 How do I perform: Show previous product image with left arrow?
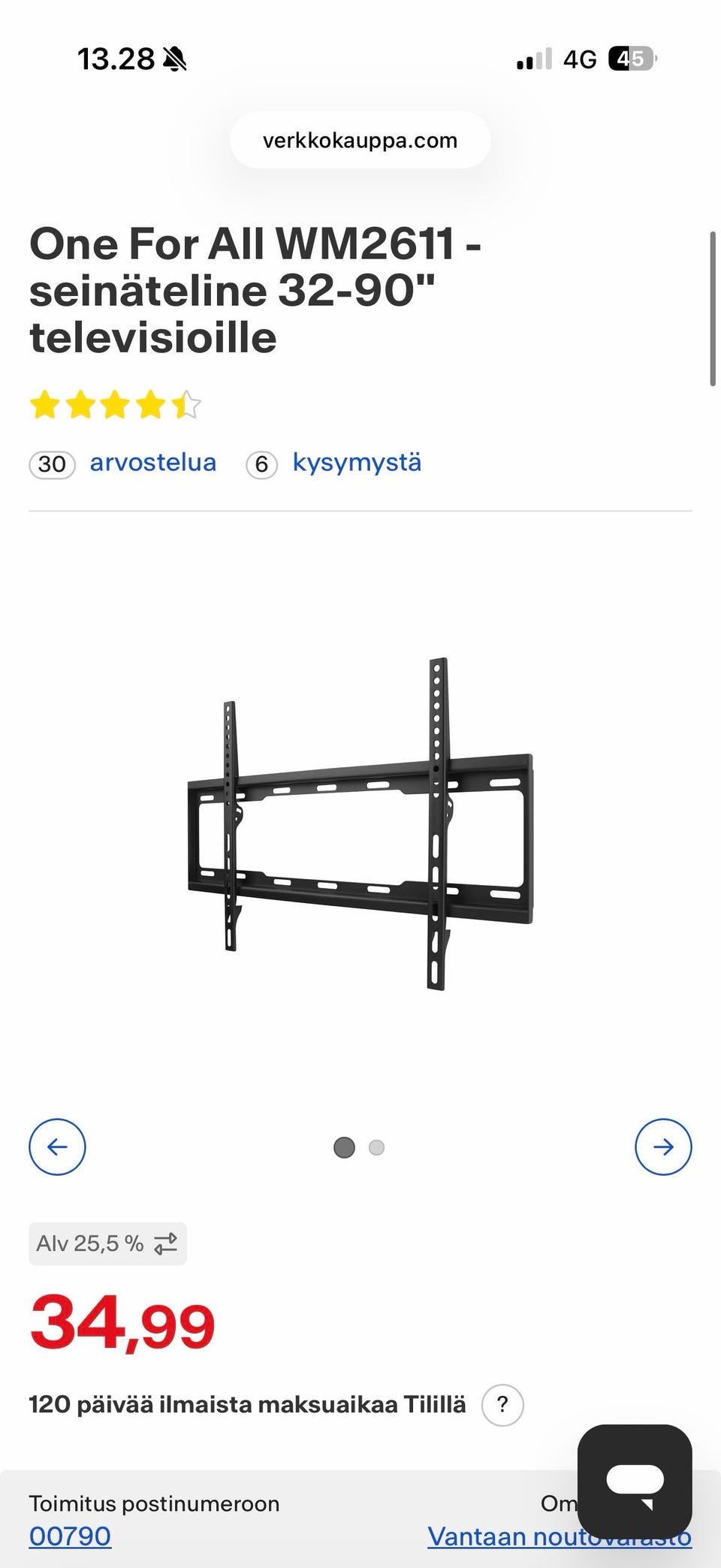[x=58, y=1147]
